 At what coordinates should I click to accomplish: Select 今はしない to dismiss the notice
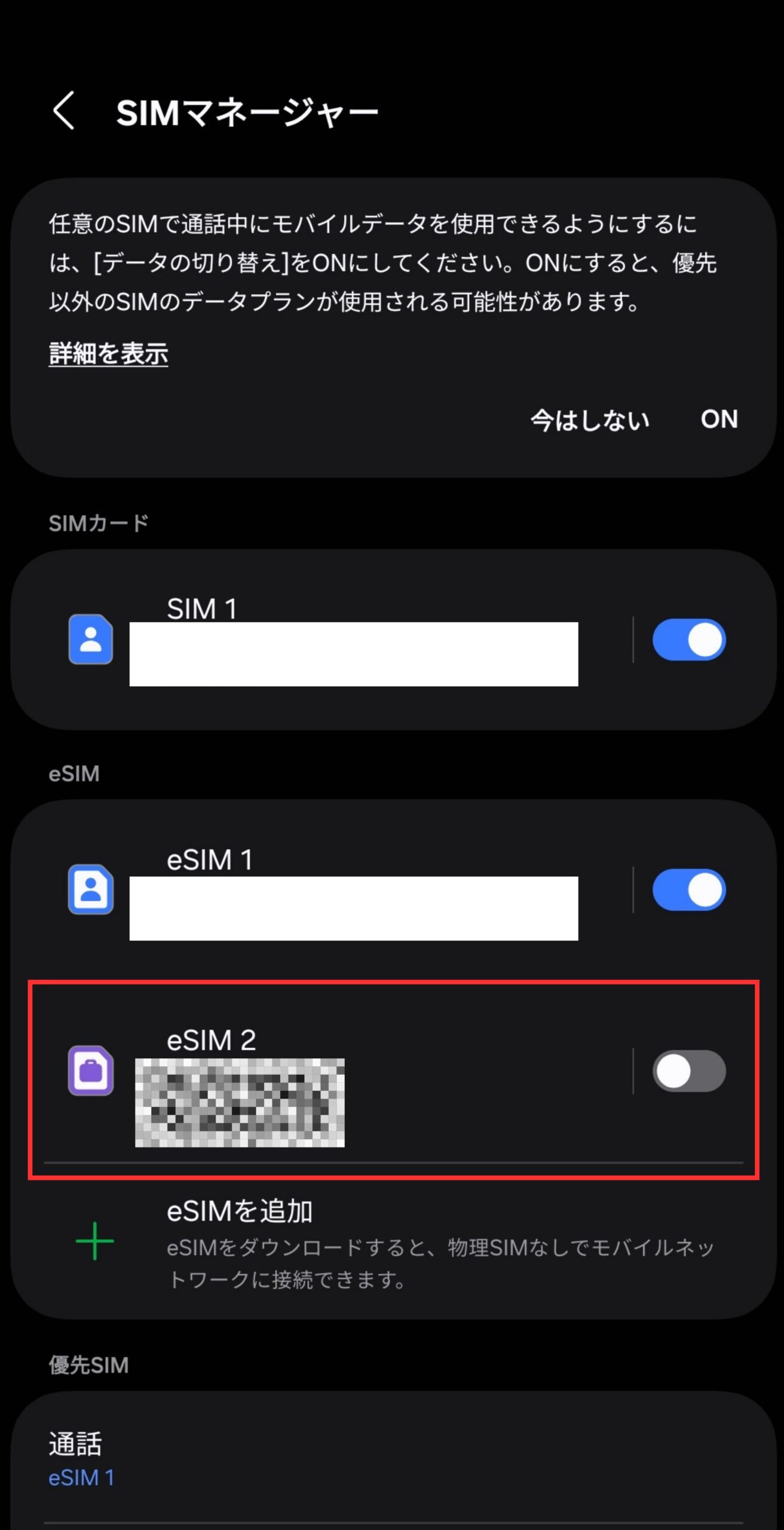pos(589,421)
